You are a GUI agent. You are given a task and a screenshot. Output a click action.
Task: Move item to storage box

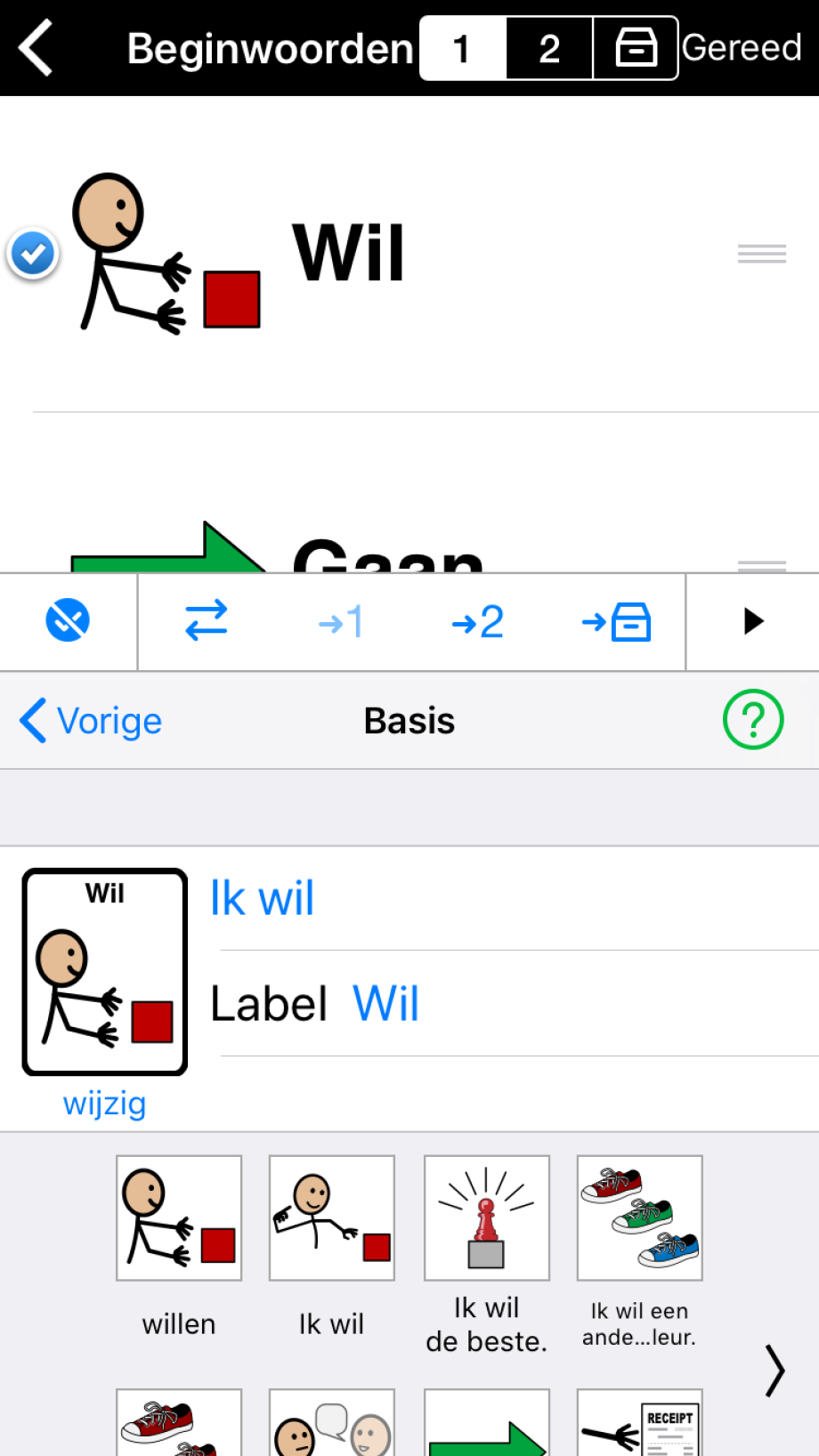tap(616, 621)
